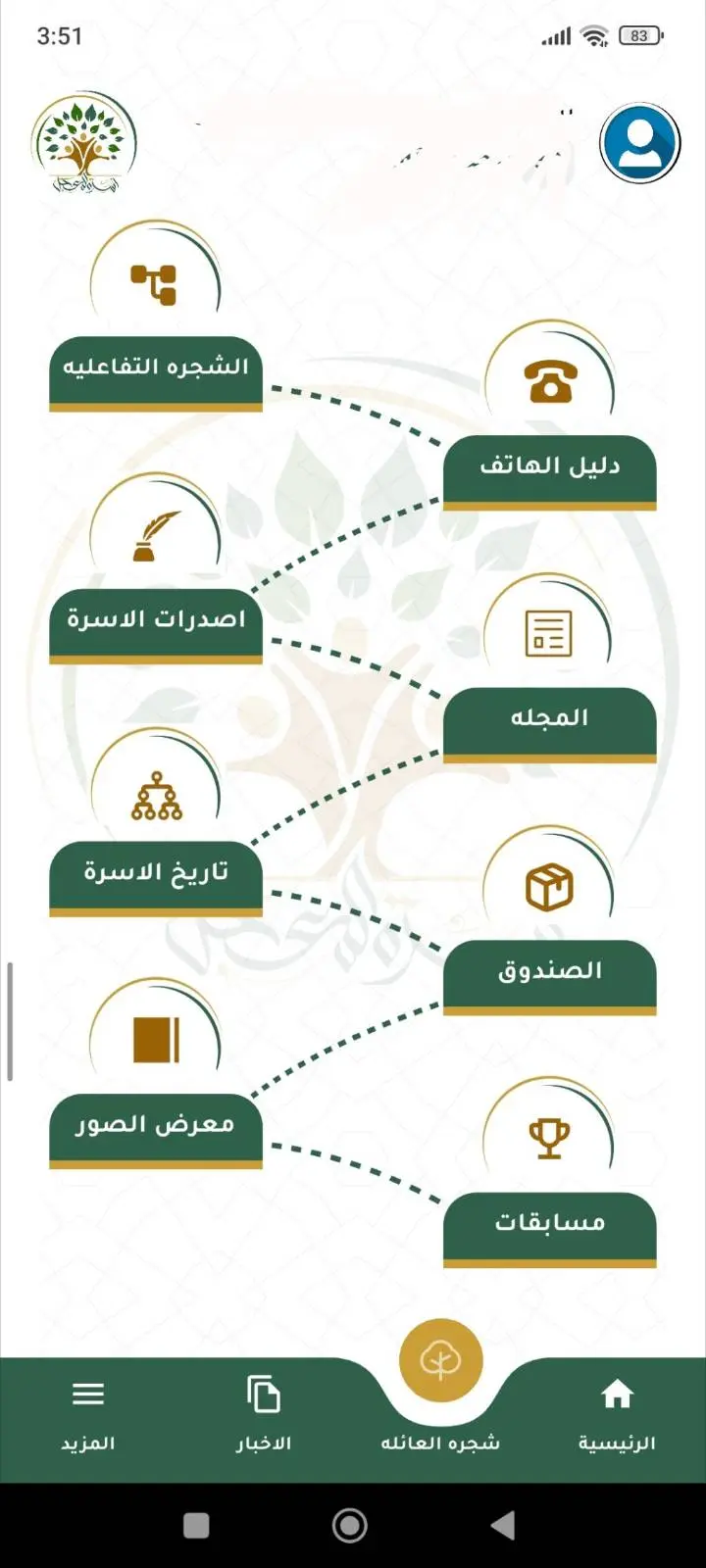Open the magazine (المجله) newspaper icon
This screenshot has height=1568, width=706.
[549, 633]
